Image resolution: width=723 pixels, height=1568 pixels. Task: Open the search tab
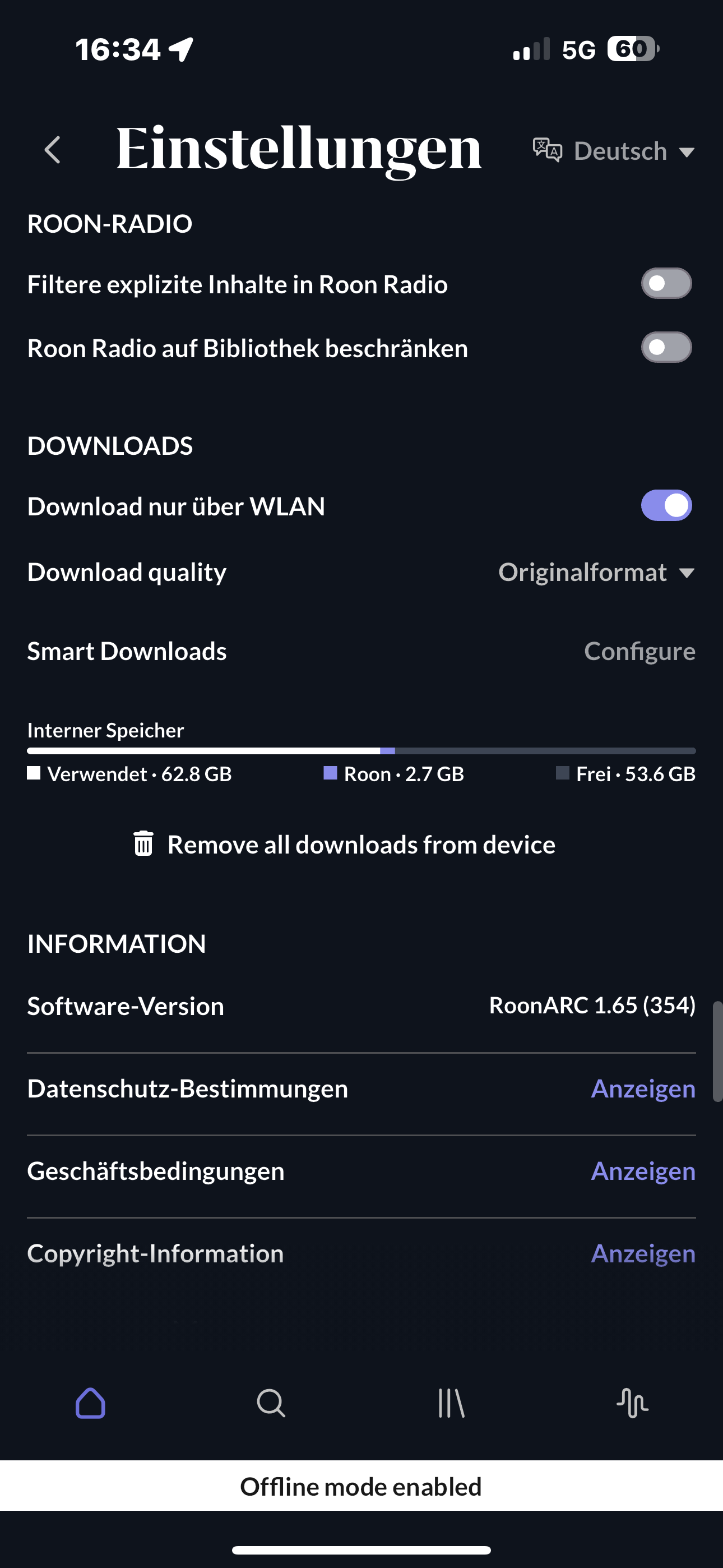(x=271, y=1403)
